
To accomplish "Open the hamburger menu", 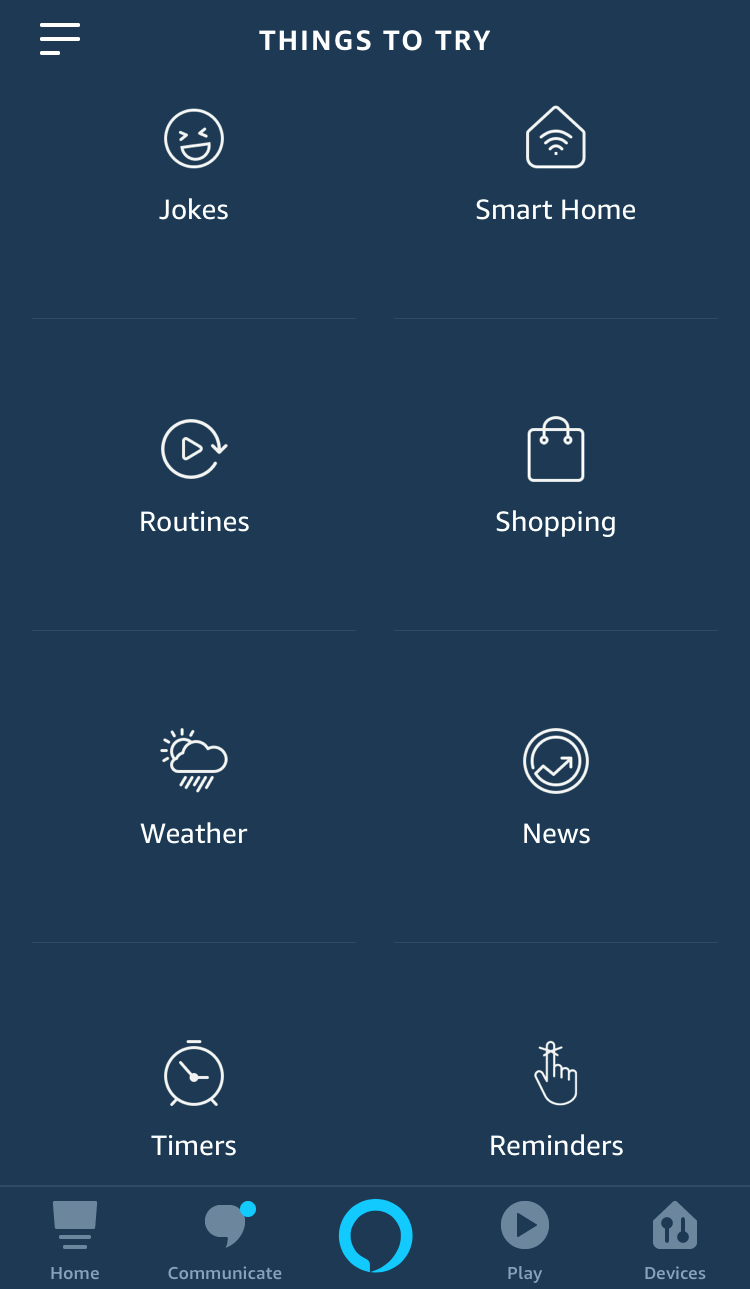I will tap(59, 39).
